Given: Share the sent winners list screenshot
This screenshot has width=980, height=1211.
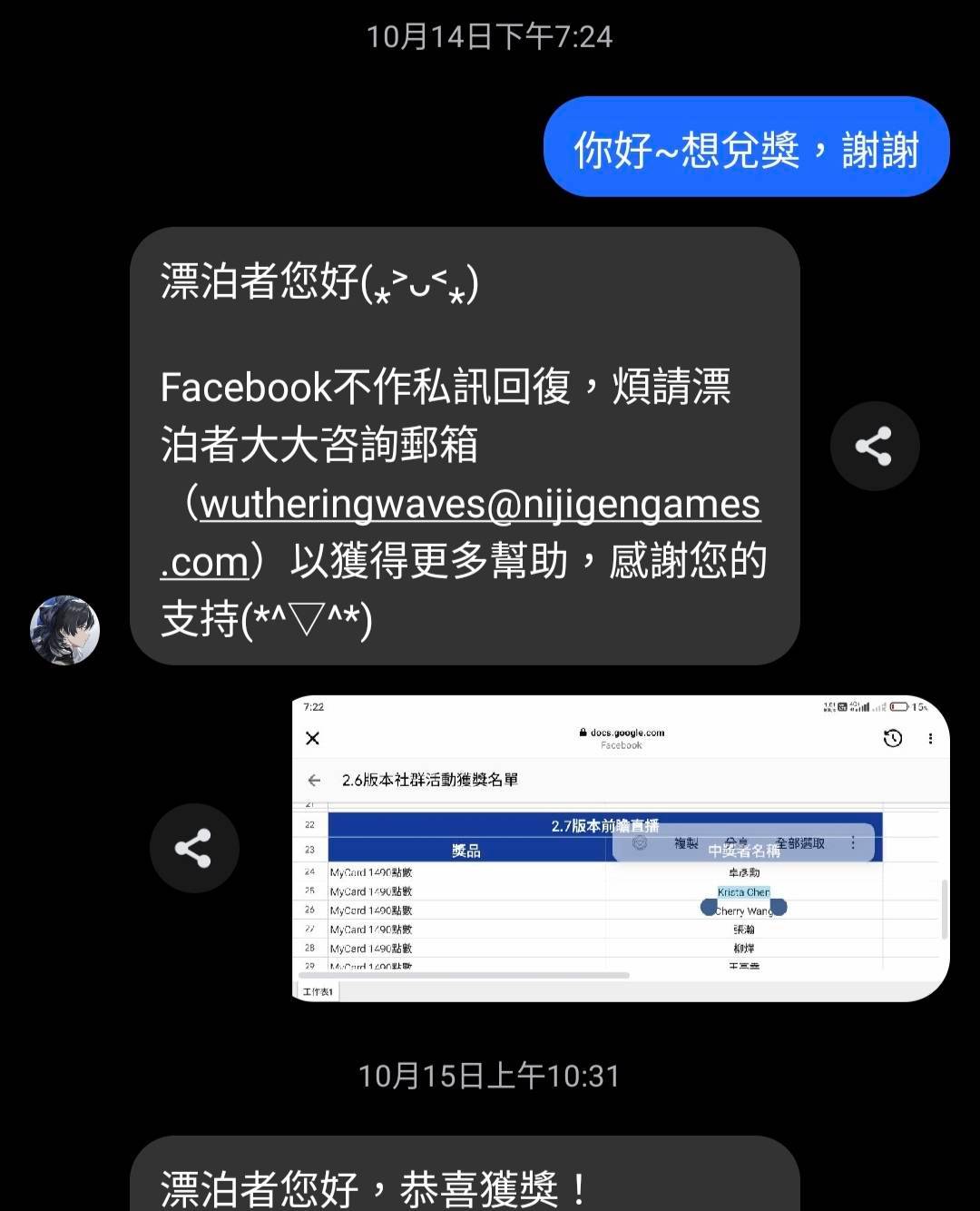Looking at the screenshot, I should [193, 848].
